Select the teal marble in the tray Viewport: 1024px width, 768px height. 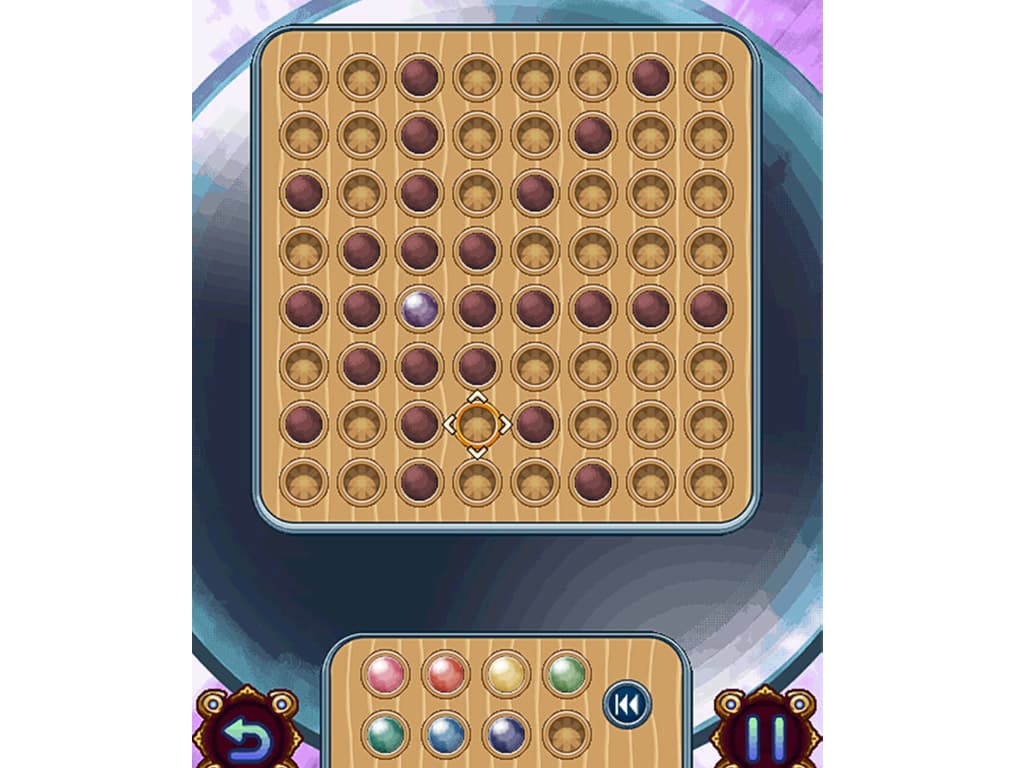coord(386,734)
